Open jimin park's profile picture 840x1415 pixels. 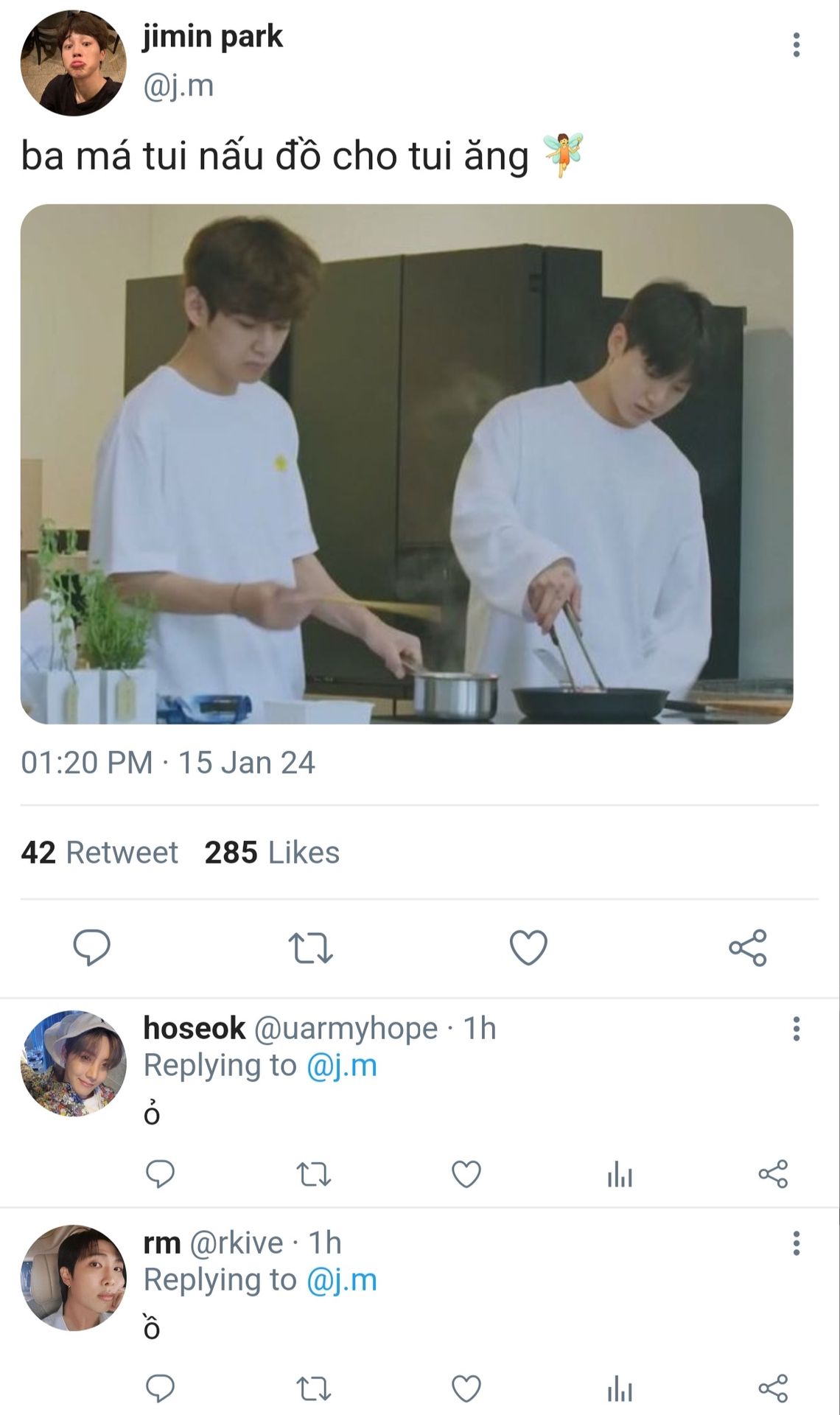pos(73,63)
